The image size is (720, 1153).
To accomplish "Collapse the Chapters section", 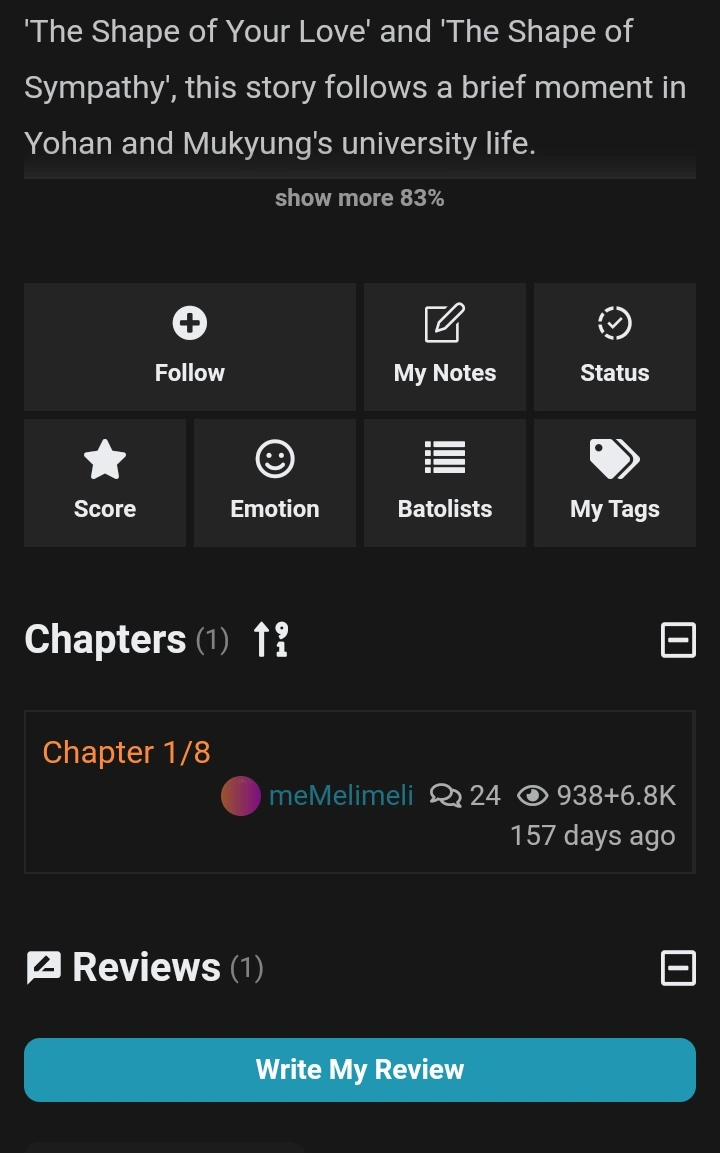I will pos(678,639).
